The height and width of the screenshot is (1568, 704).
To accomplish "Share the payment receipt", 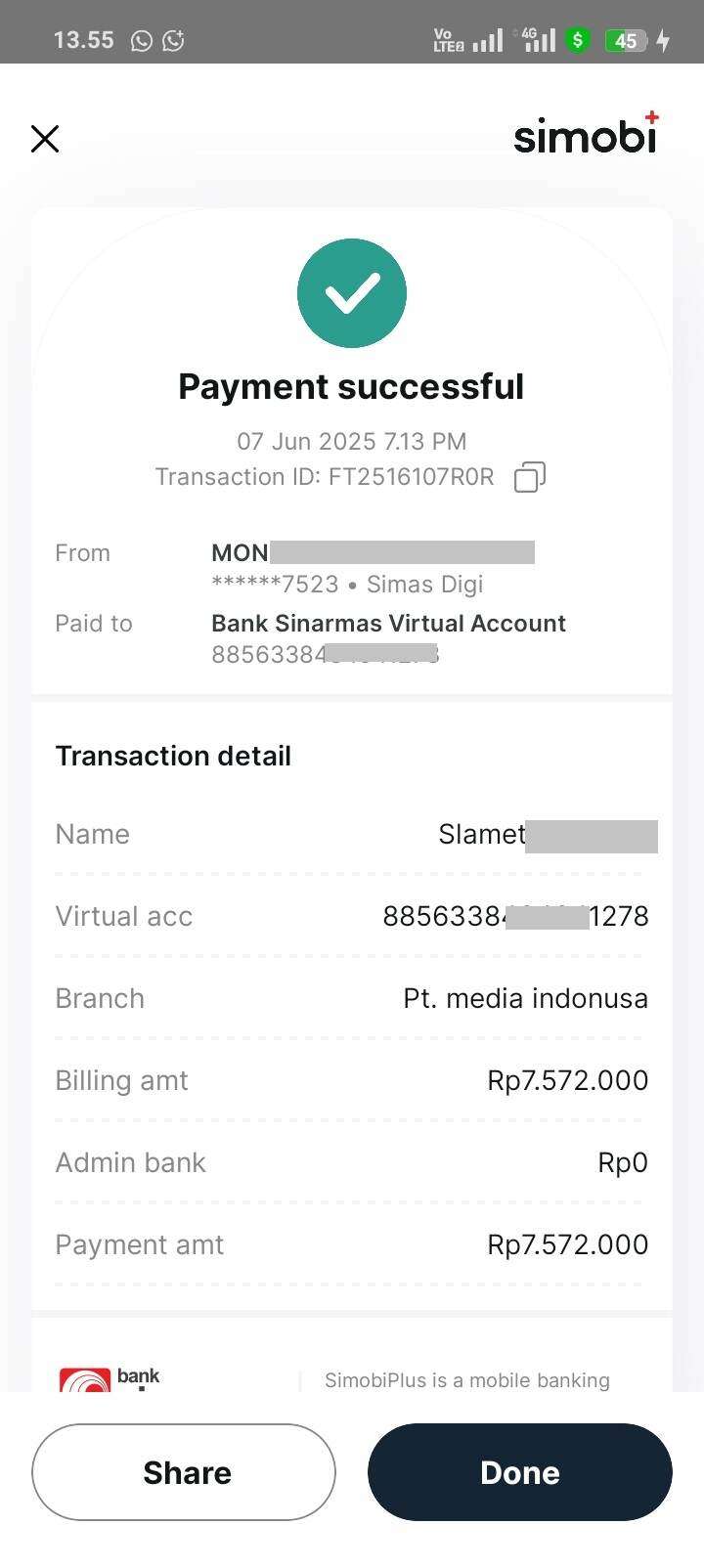I will tap(184, 1472).
